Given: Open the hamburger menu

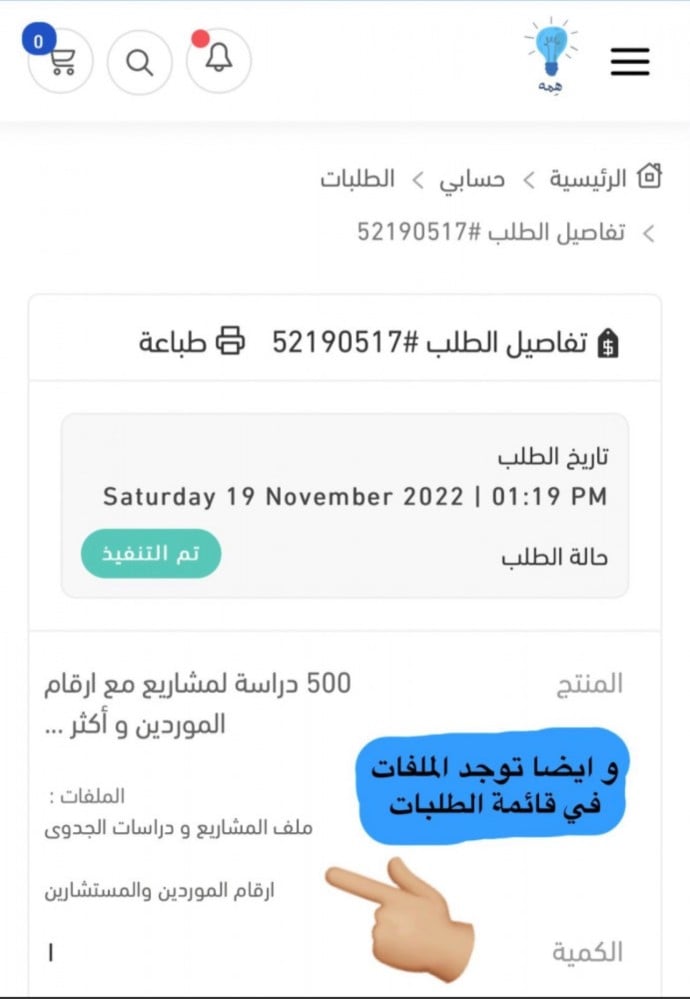Looking at the screenshot, I should [630, 62].
